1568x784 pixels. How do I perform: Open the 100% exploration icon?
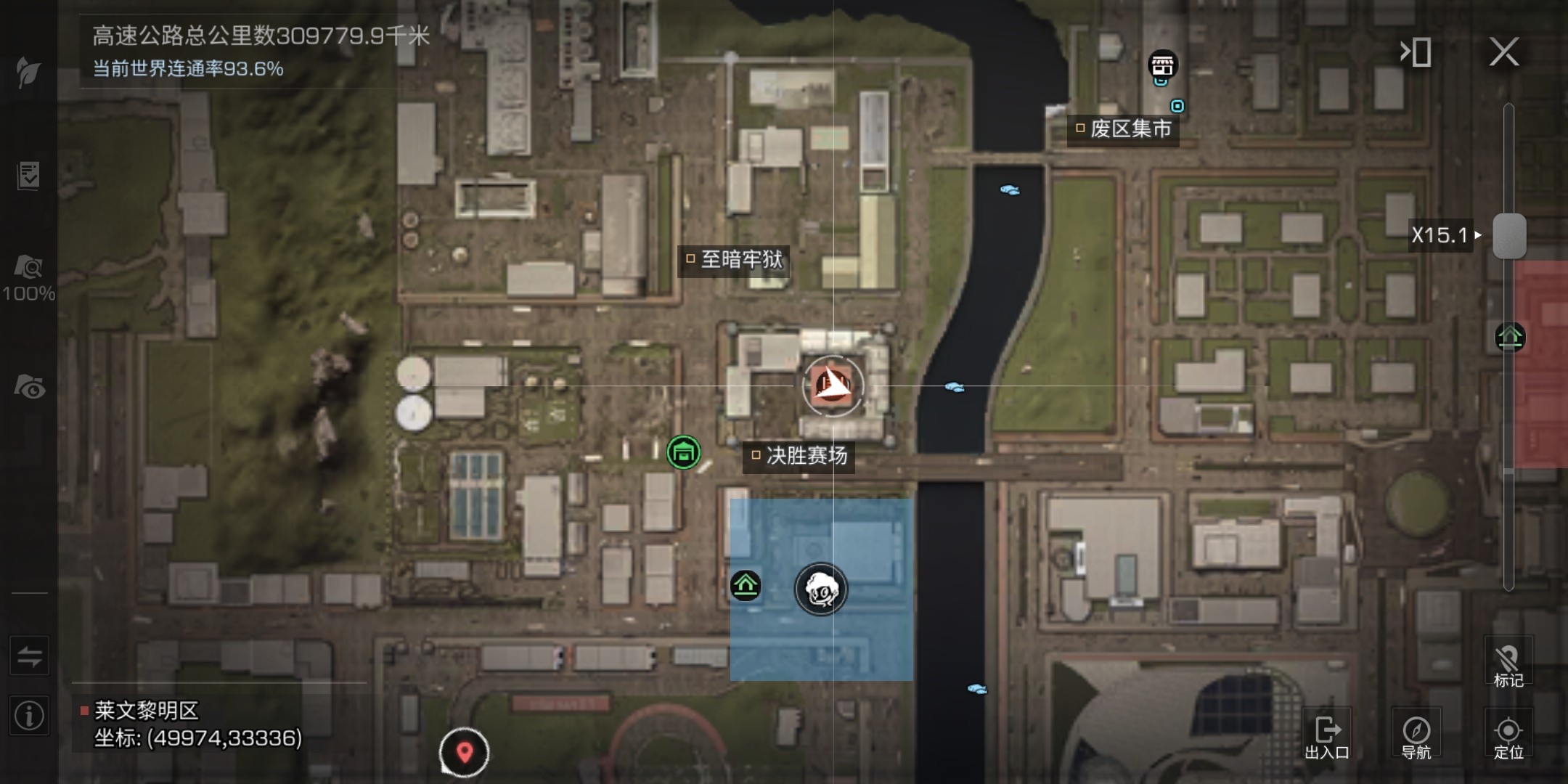coord(28,276)
